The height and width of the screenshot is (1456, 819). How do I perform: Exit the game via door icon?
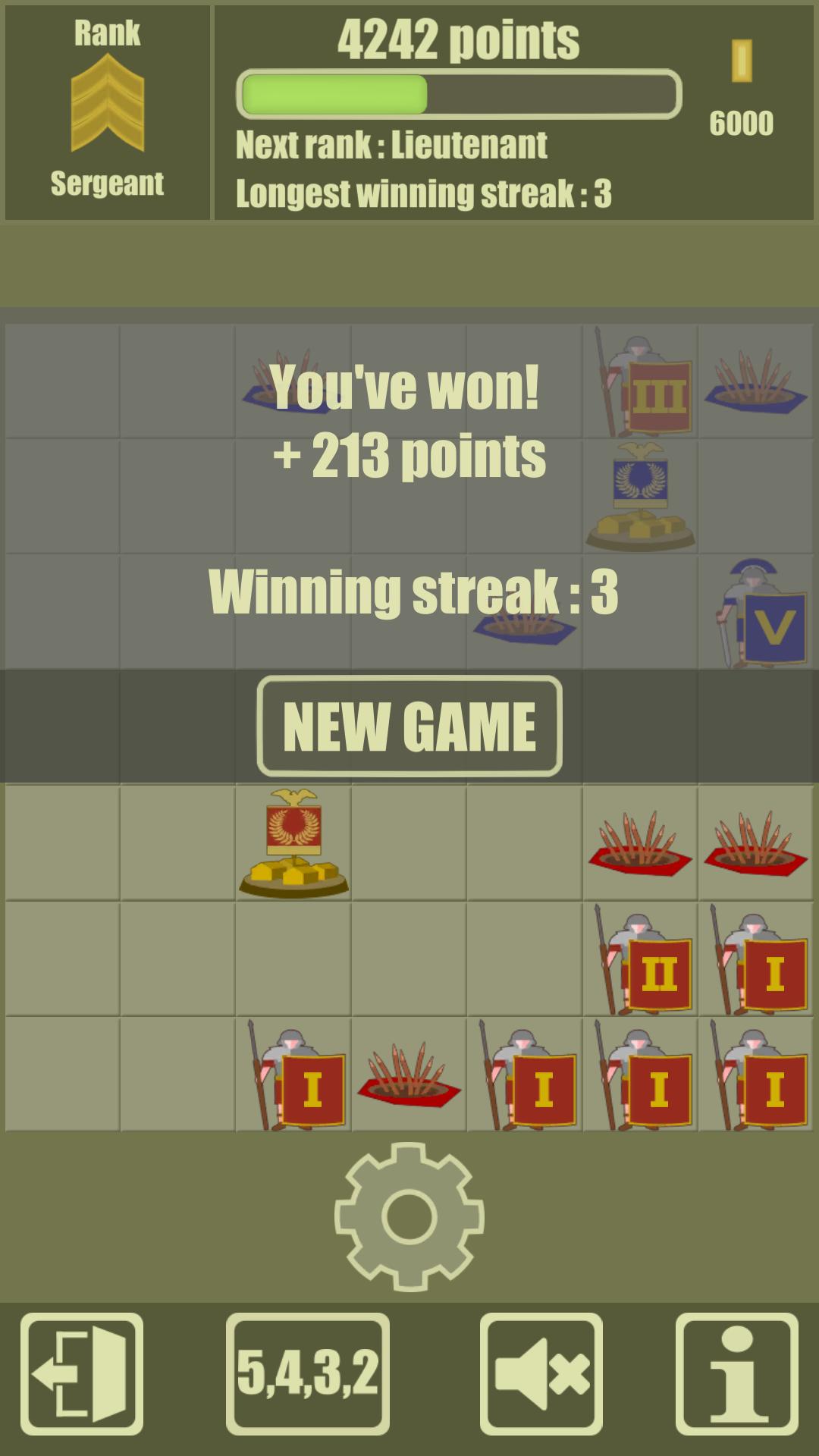pos(82,1374)
